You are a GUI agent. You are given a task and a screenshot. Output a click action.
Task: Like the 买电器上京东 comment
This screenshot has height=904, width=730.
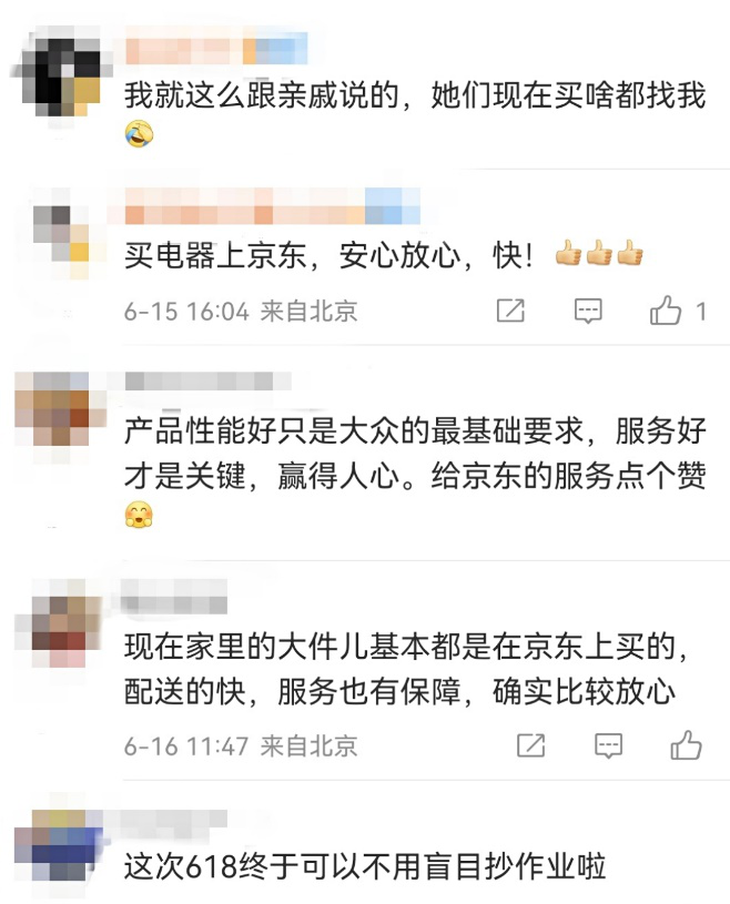(x=666, y=311)
